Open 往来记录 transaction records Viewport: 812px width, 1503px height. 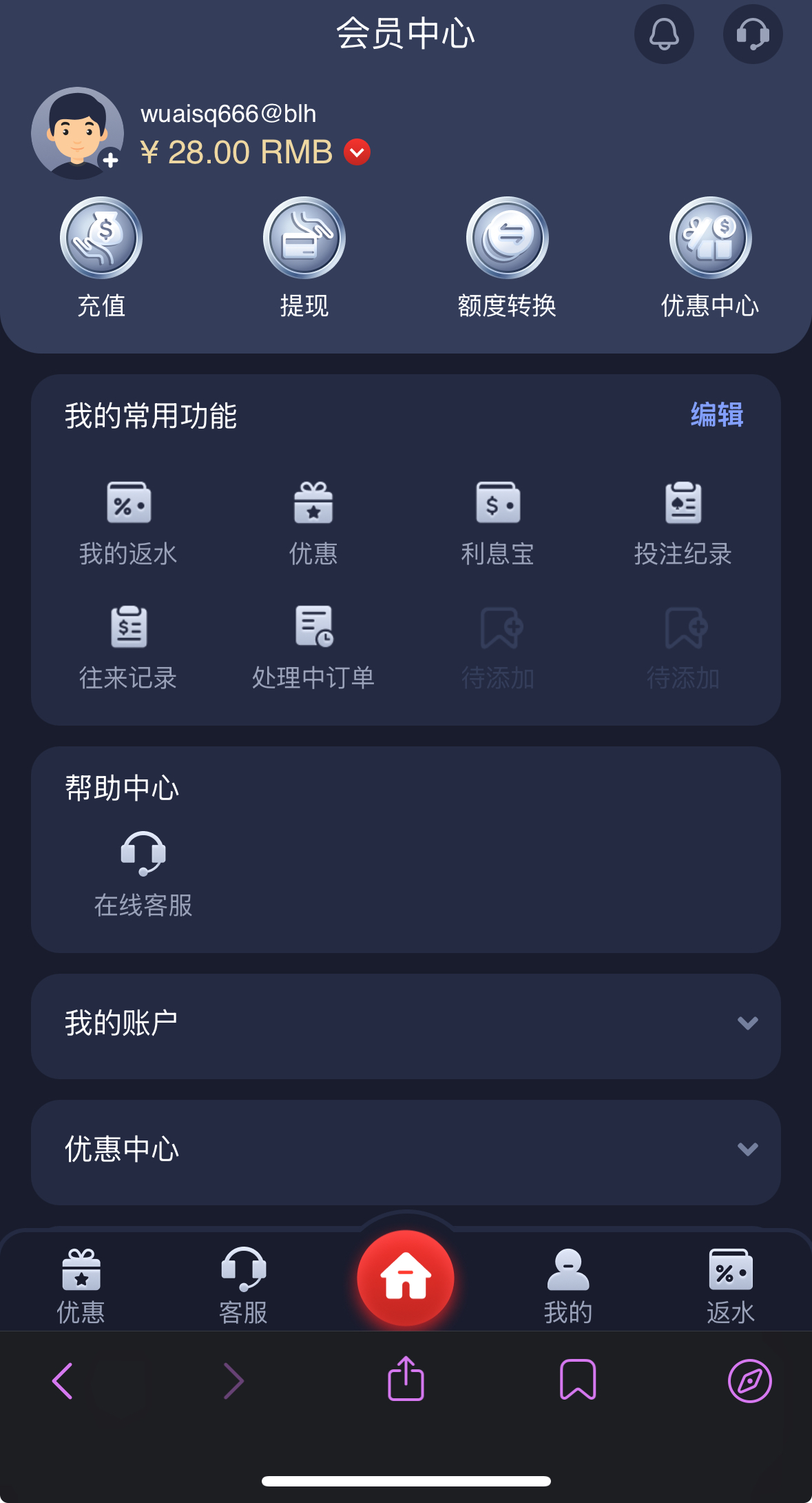point(128,648)
